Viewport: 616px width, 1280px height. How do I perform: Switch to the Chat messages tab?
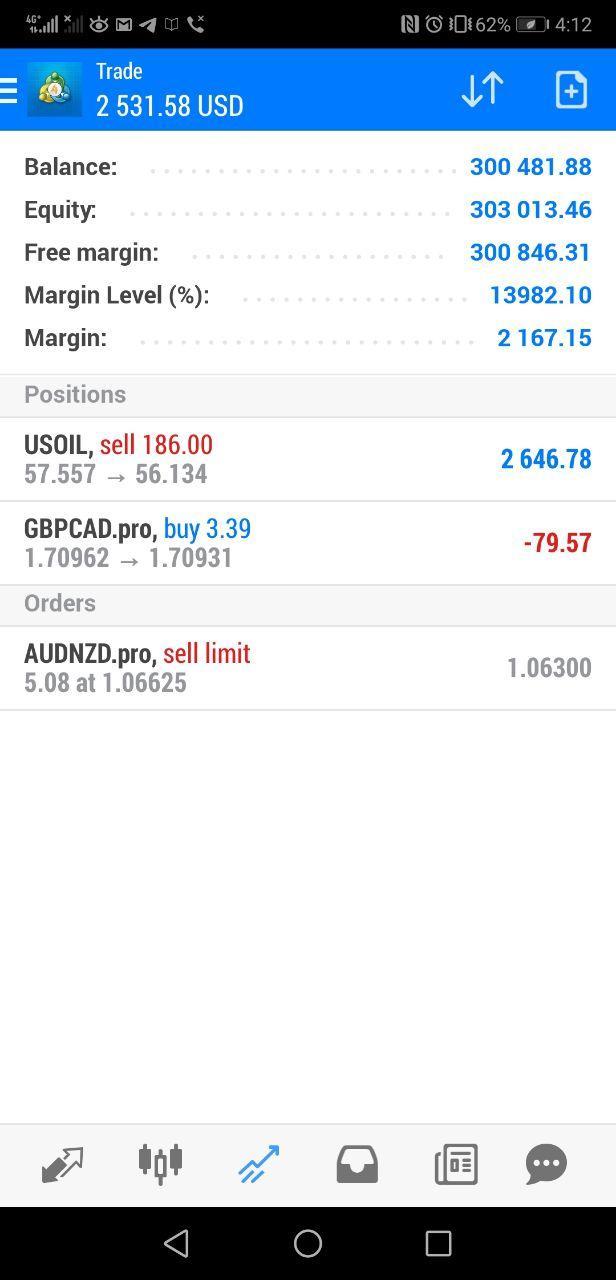tap(546, 1164)
